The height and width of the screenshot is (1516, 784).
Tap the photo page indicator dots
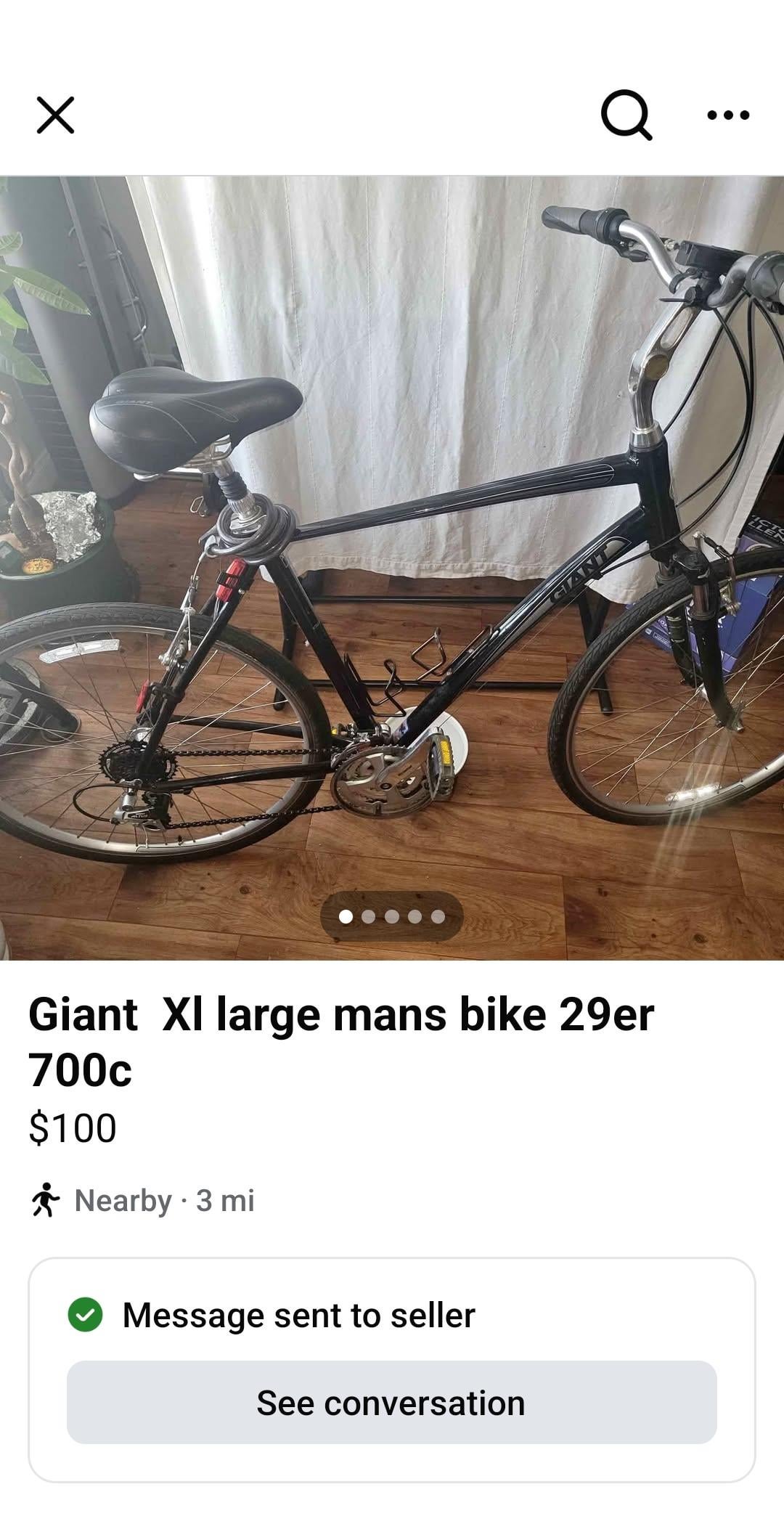click(x=392, y=916)
